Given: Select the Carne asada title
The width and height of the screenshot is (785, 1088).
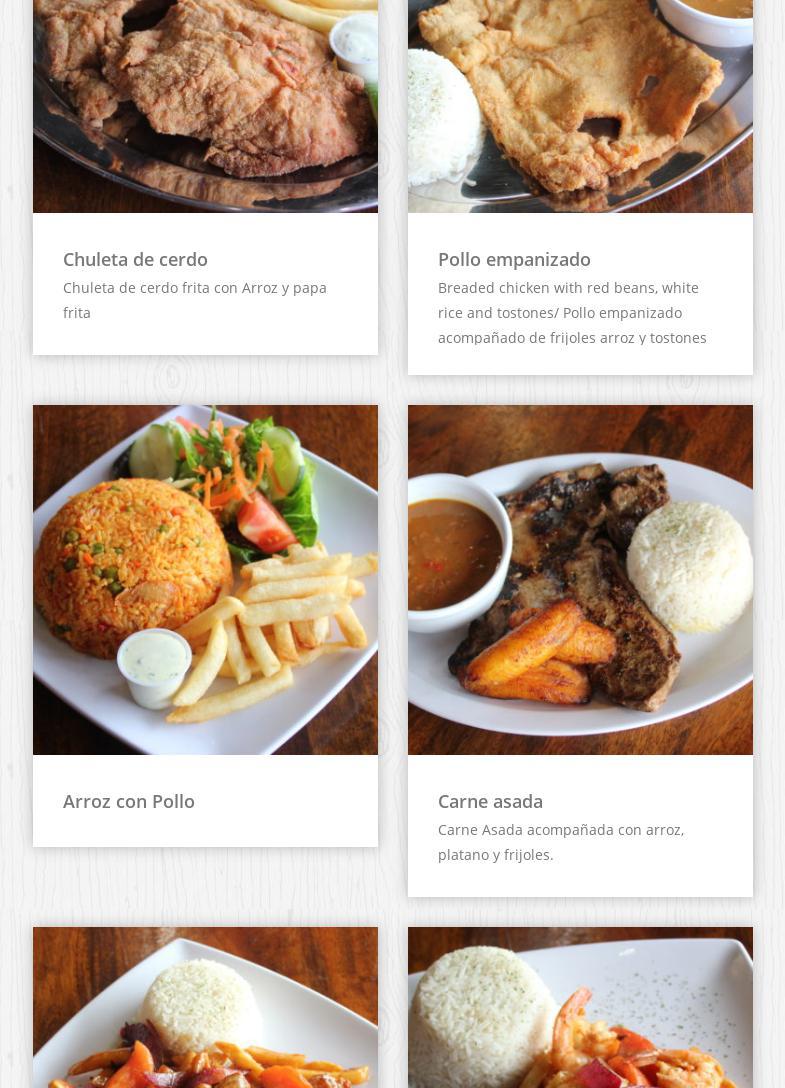Looking at the screenshot, I should tap(490, 801).
